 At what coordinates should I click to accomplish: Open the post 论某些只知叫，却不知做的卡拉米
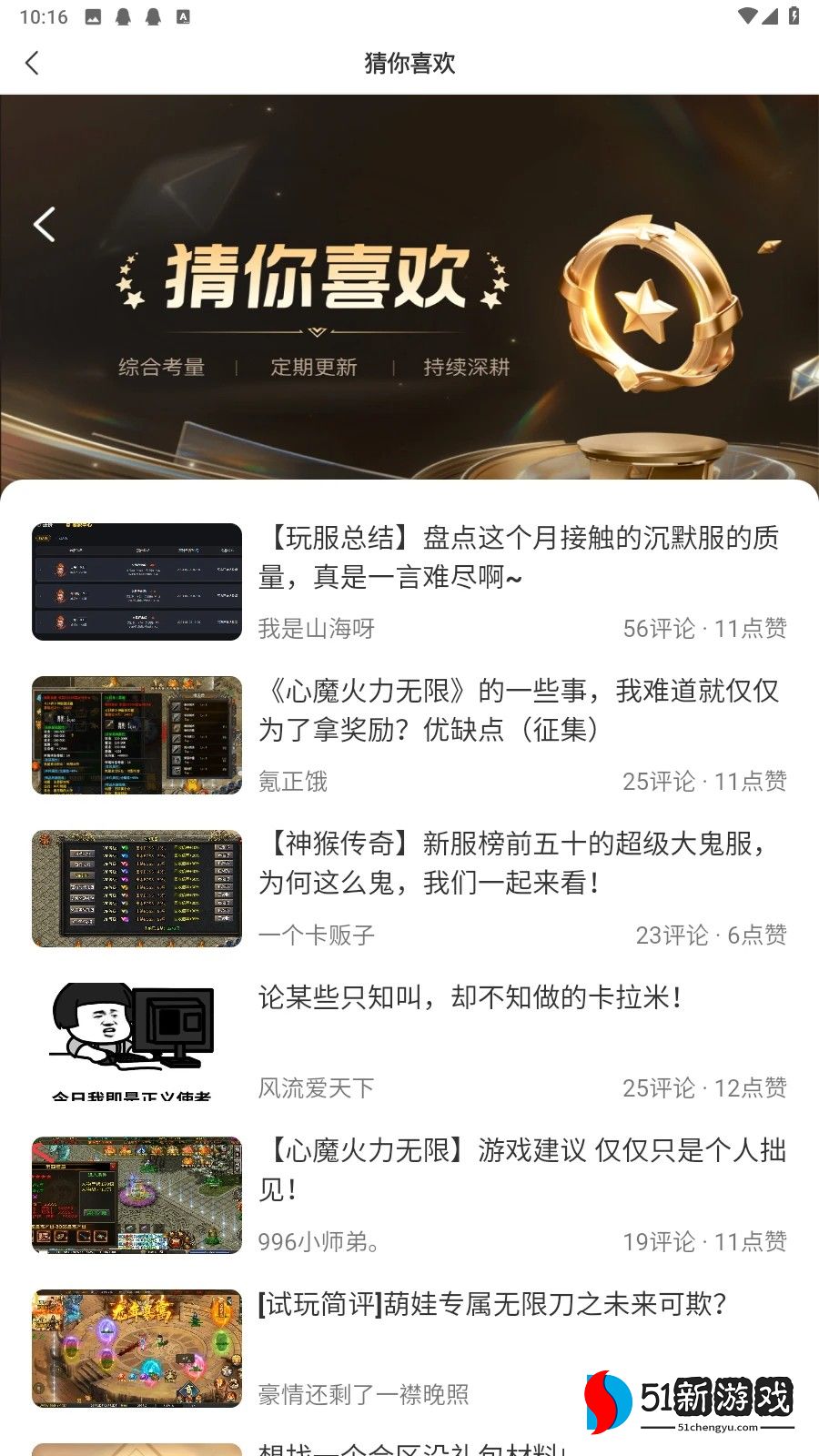470,998
